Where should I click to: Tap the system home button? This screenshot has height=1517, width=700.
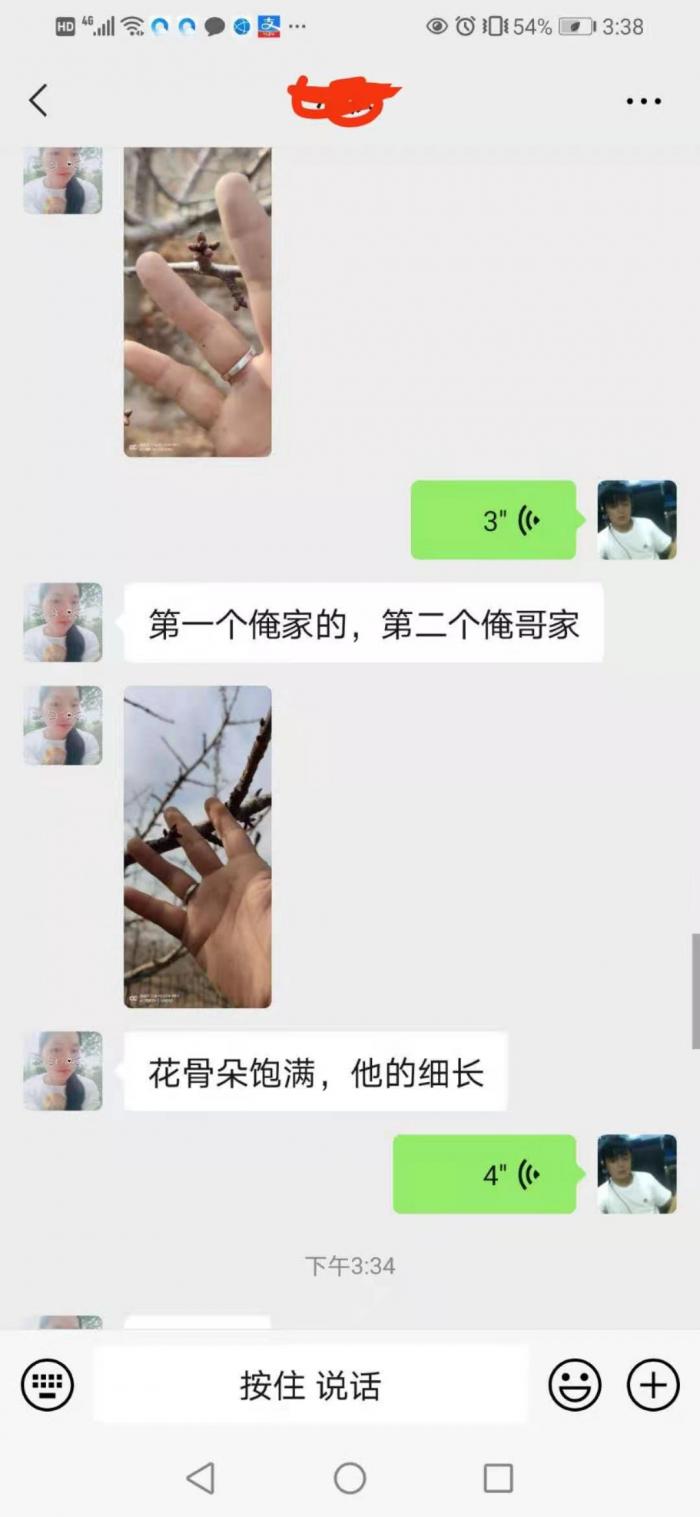click(350, 1477)
